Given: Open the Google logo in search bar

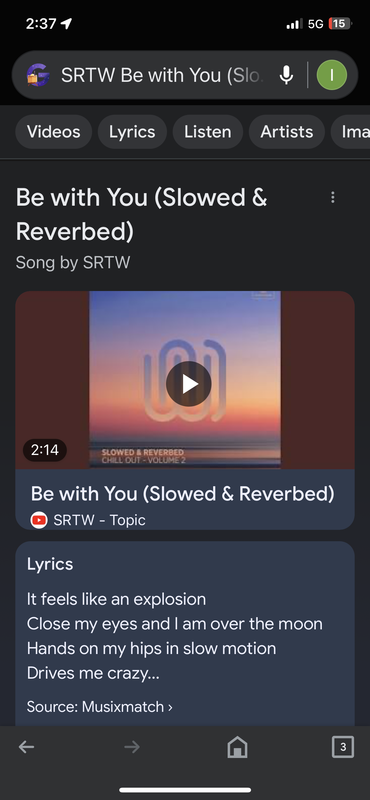Looking at the screenshot, I should pos(38,76).
